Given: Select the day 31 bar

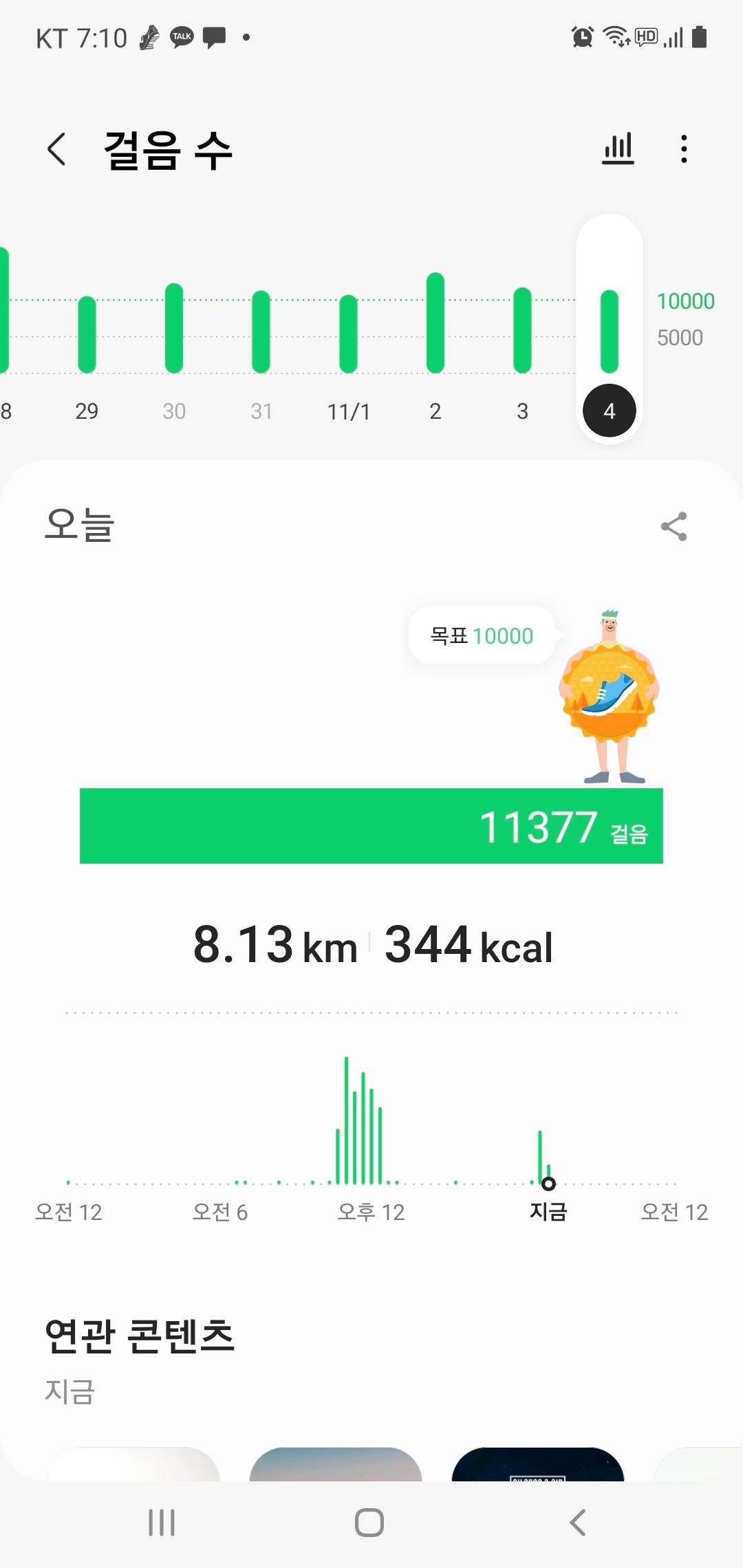Looking at the screenshot, I should [261, 332].
